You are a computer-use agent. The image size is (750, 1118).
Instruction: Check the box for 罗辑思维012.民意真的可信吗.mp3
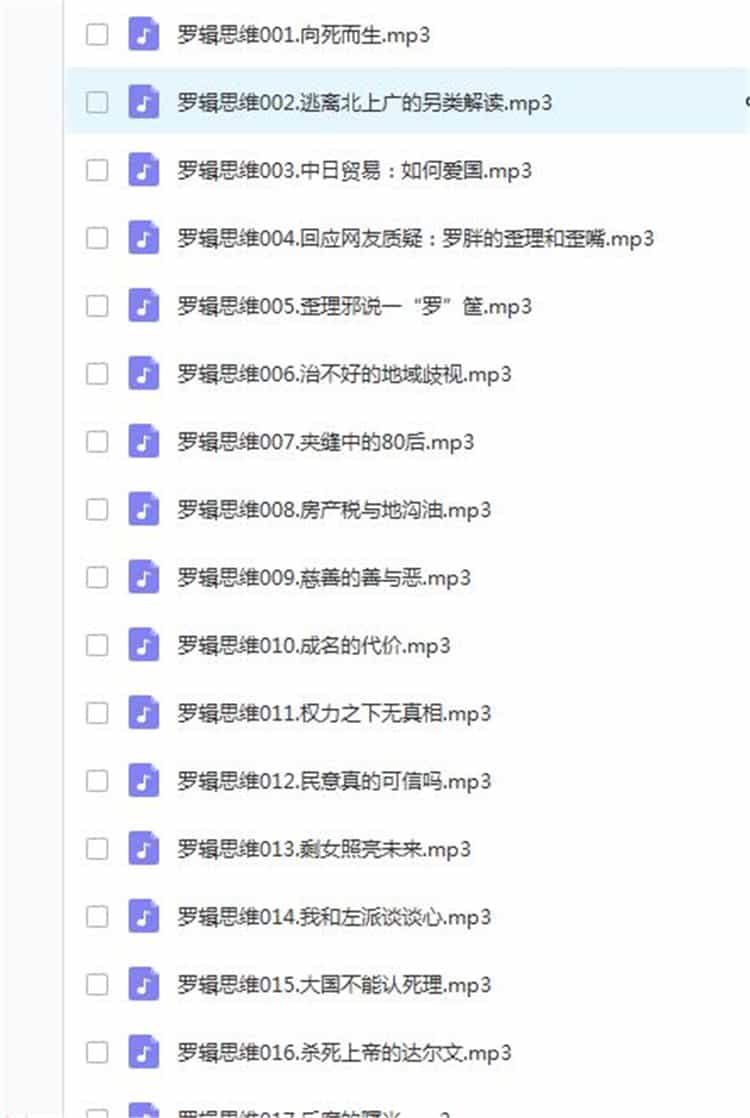tap(97, 782)
